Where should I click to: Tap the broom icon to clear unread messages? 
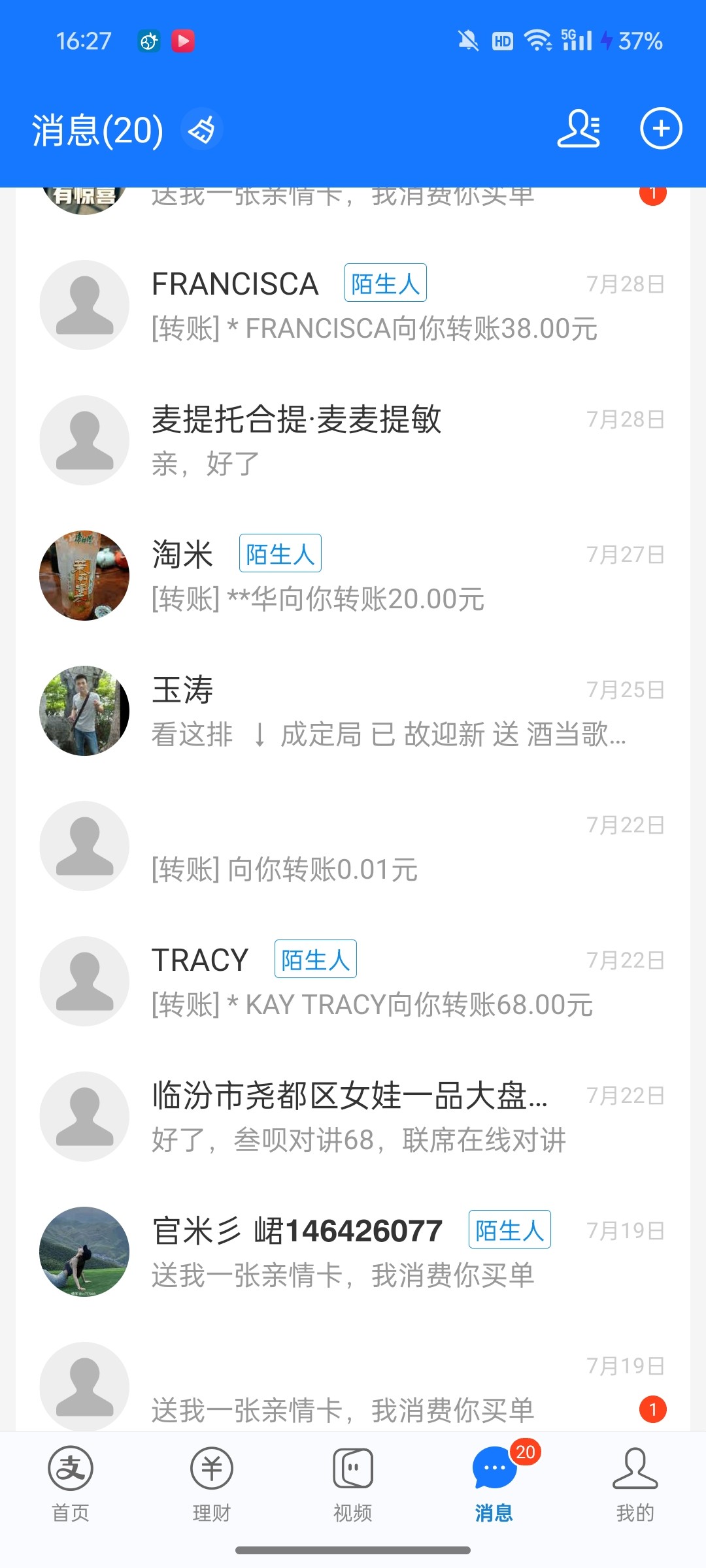pos(202,129)
